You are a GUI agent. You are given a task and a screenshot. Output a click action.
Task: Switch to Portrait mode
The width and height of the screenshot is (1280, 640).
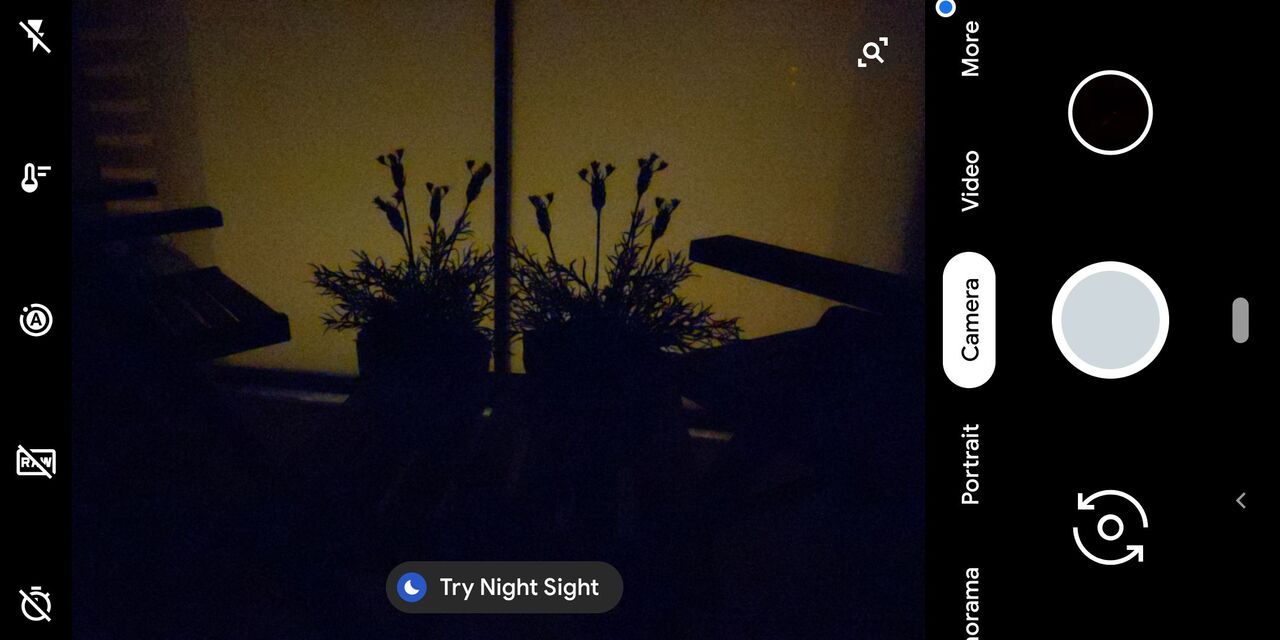click(970, 463)
